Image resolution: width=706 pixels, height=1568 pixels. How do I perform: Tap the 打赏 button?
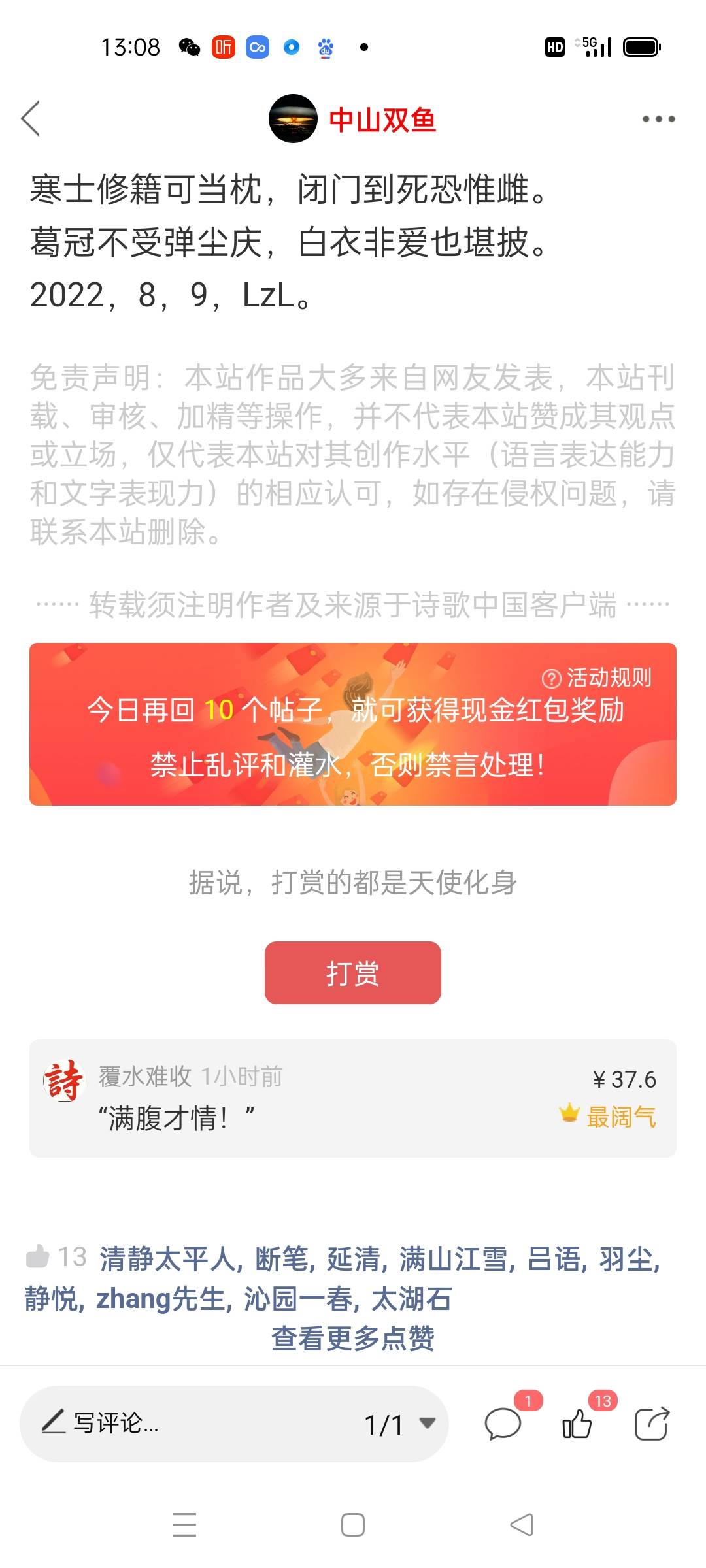[x=353, y=973]
